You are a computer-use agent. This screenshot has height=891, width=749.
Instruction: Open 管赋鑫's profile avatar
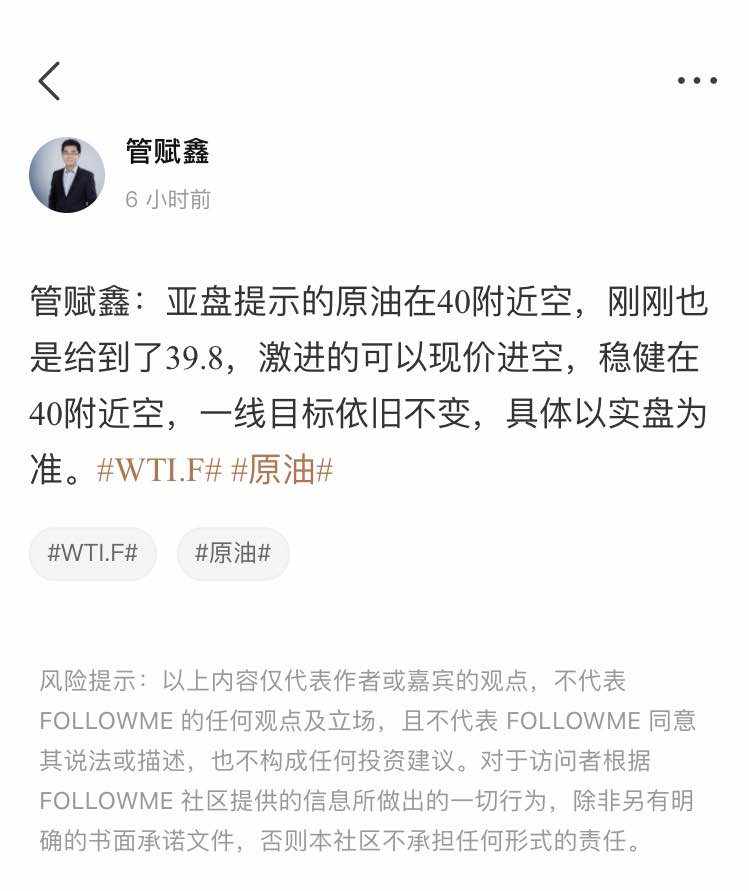(67, 175)
